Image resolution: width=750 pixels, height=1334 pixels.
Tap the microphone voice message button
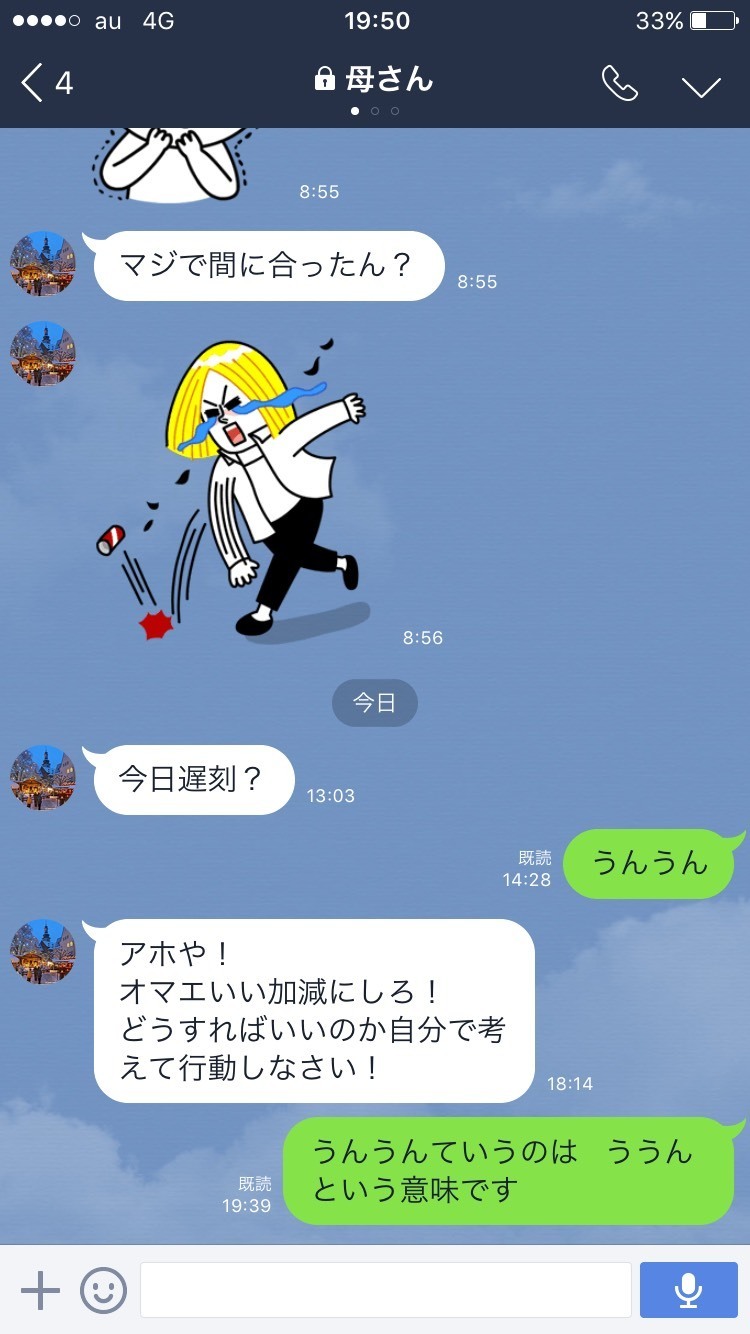click(688, 1290)
